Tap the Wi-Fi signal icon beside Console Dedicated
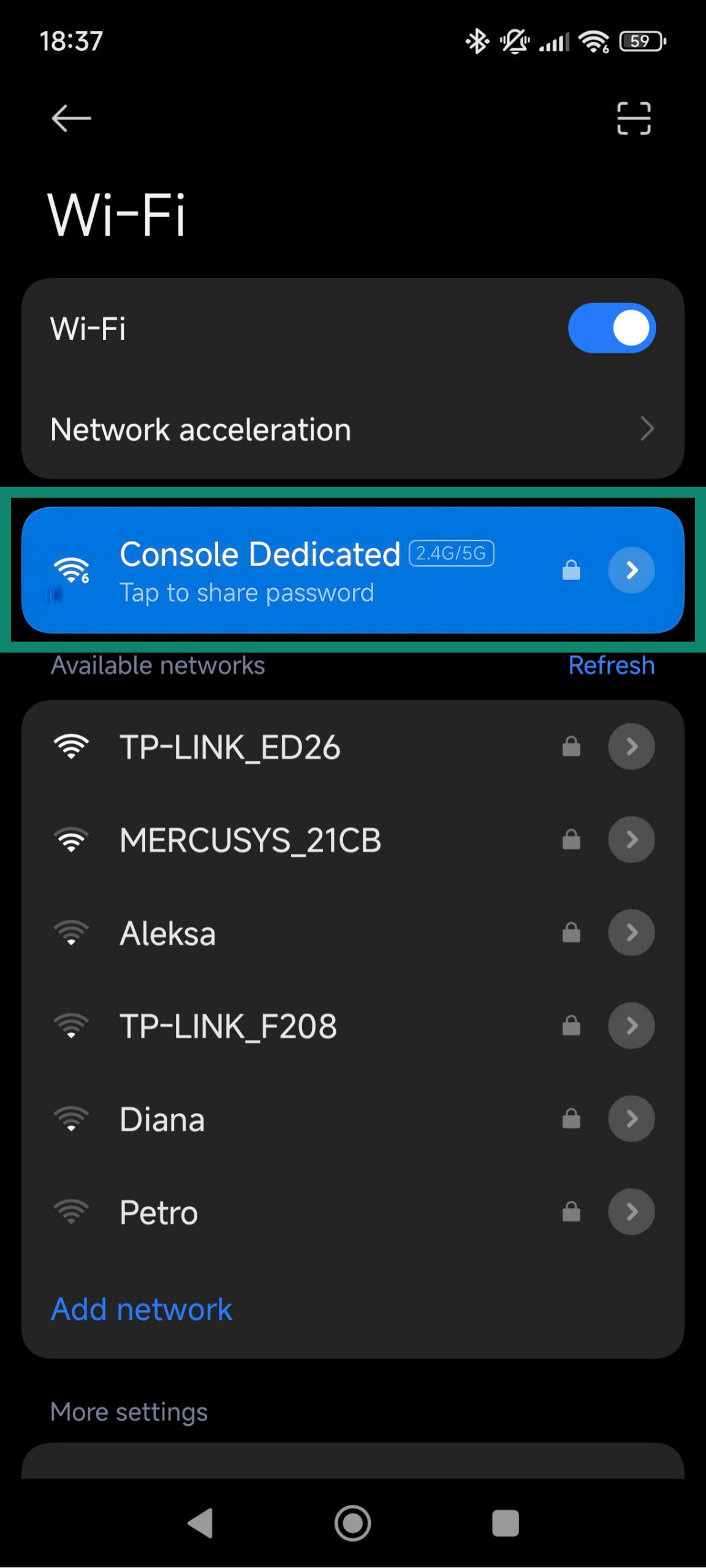The width and height of the screenshot is (706, 1568). [x=71, y=568]
